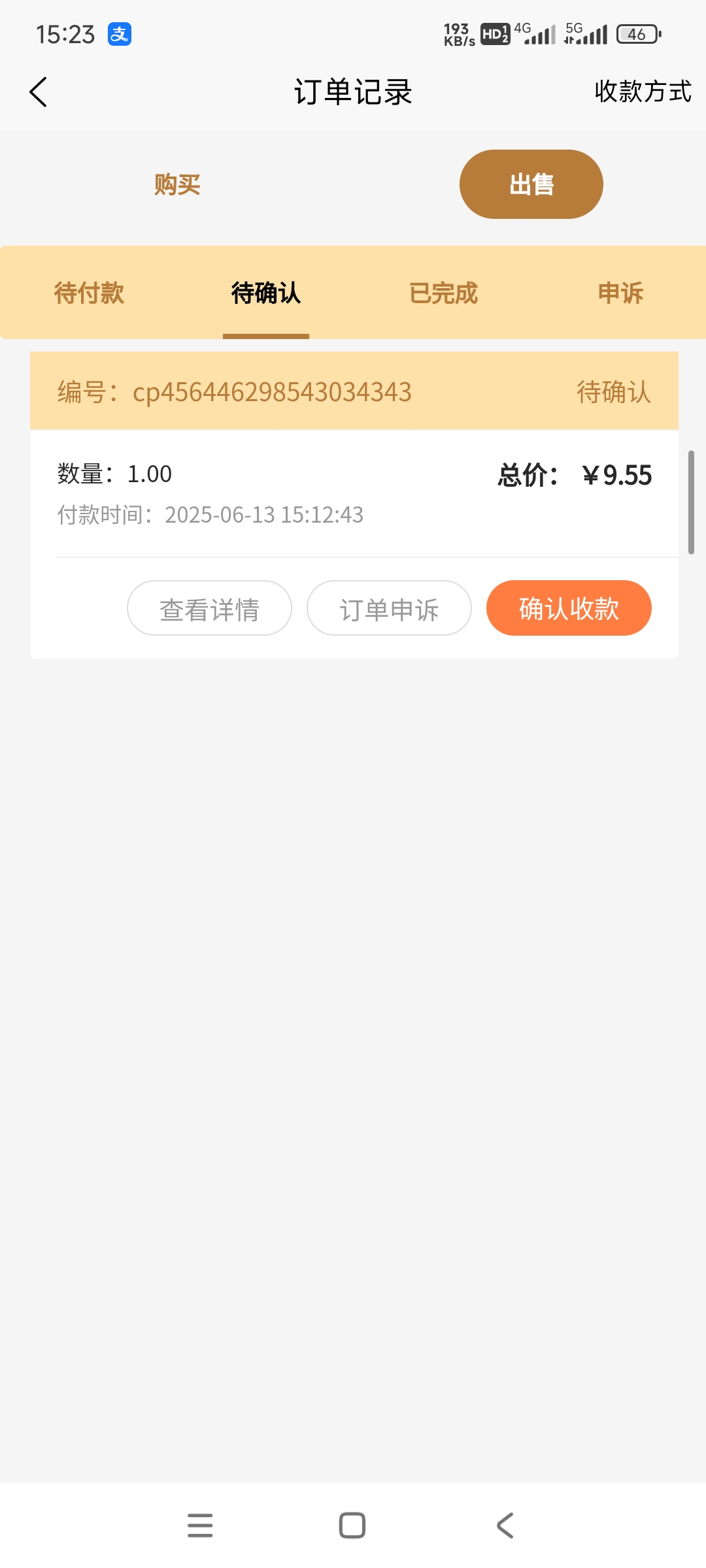Open 收款方式 at top right

[643, 92]
